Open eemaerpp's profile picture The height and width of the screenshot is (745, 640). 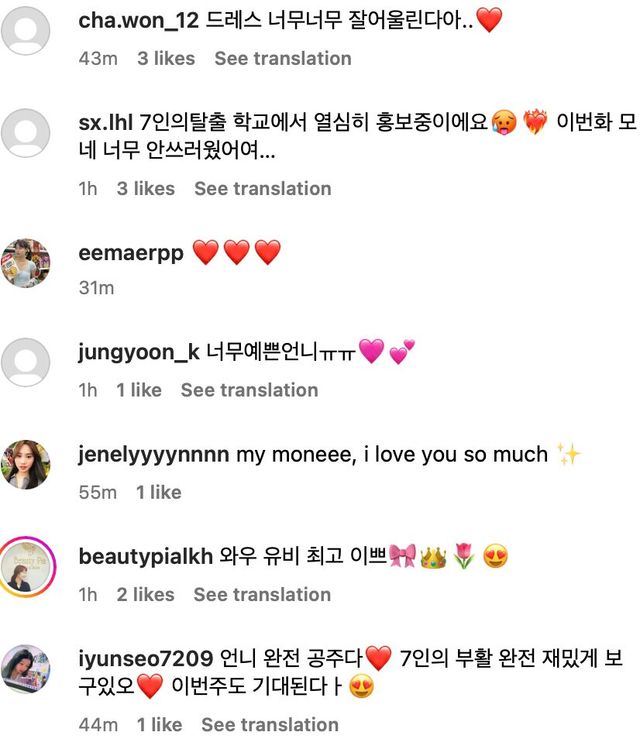click(26, 263)
